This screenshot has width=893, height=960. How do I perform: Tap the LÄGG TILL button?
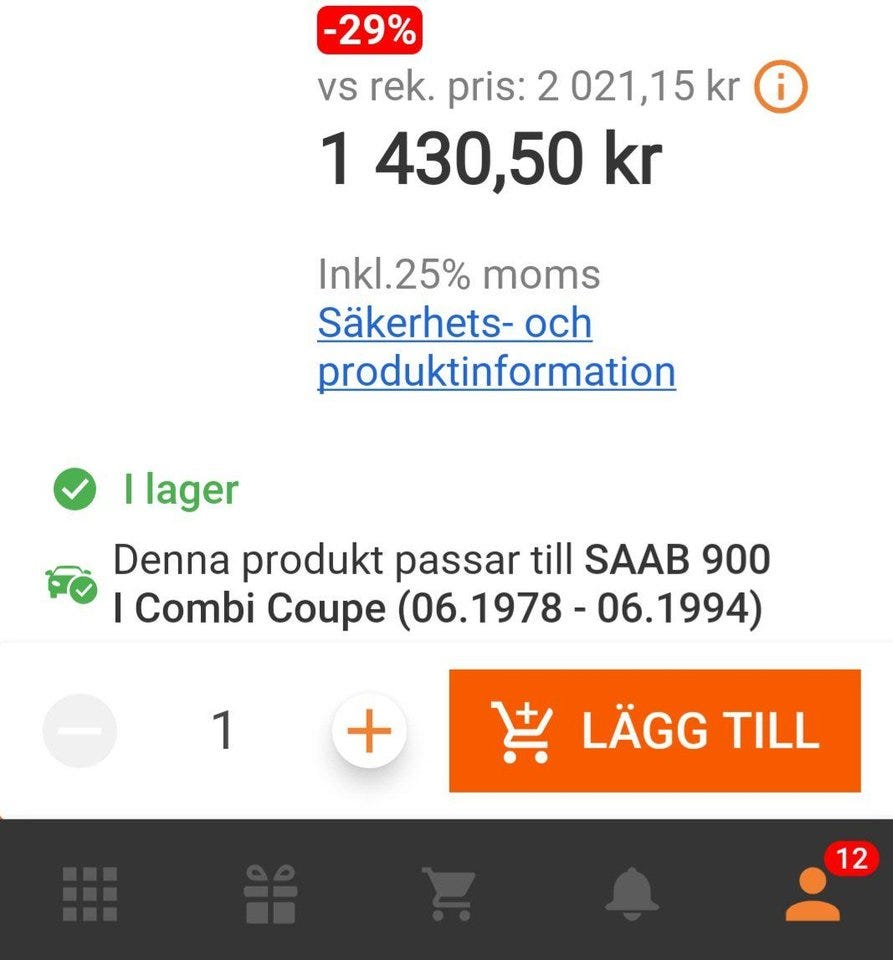(655, 731)
